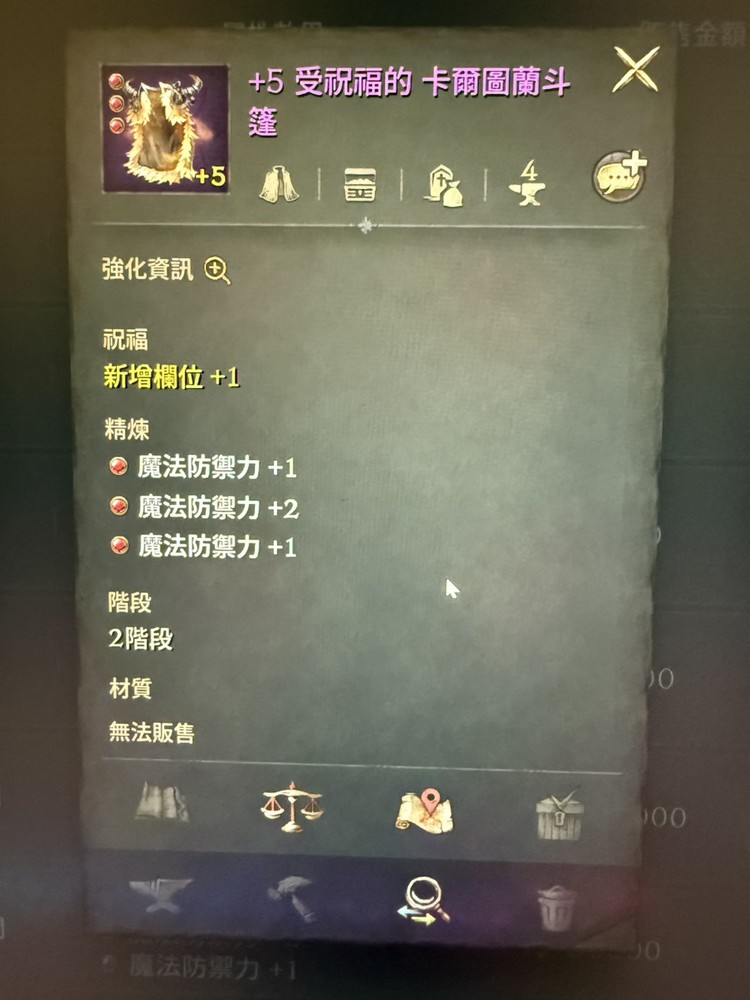Tap the storage crate icon
This screenshot has height=1000, width=750.
pos(558,812)
